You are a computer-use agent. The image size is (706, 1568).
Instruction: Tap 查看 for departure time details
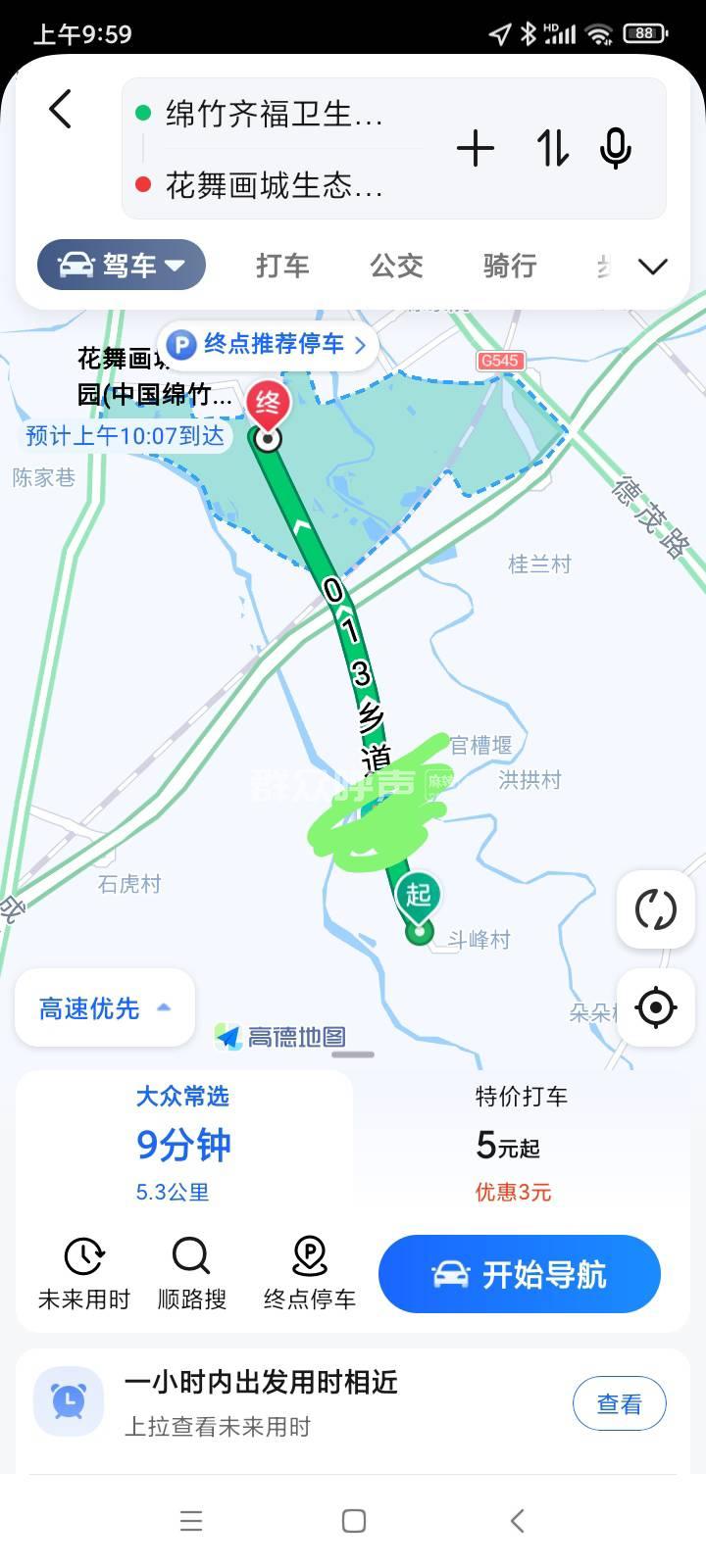619,1404
